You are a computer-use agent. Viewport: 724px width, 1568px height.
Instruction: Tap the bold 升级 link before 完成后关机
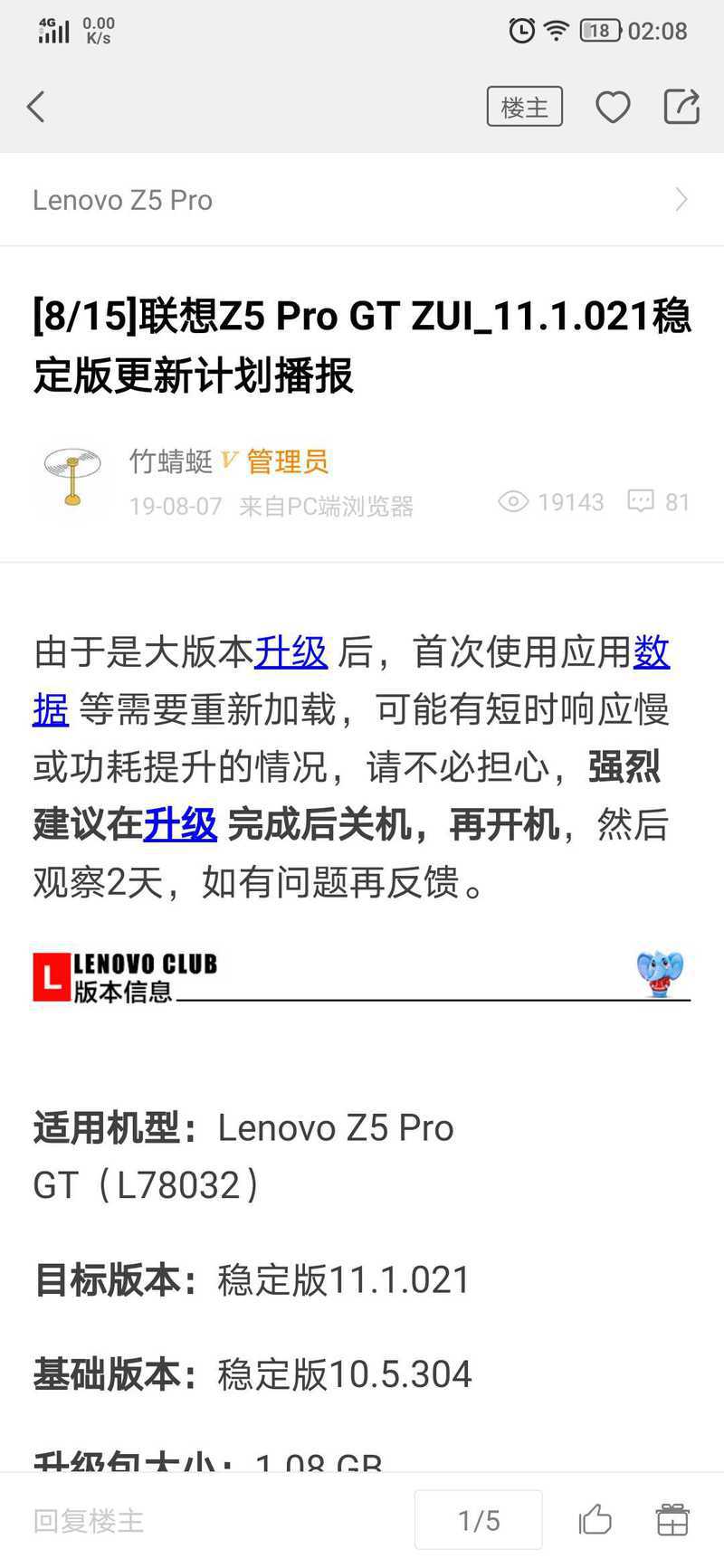click(180, 824)
